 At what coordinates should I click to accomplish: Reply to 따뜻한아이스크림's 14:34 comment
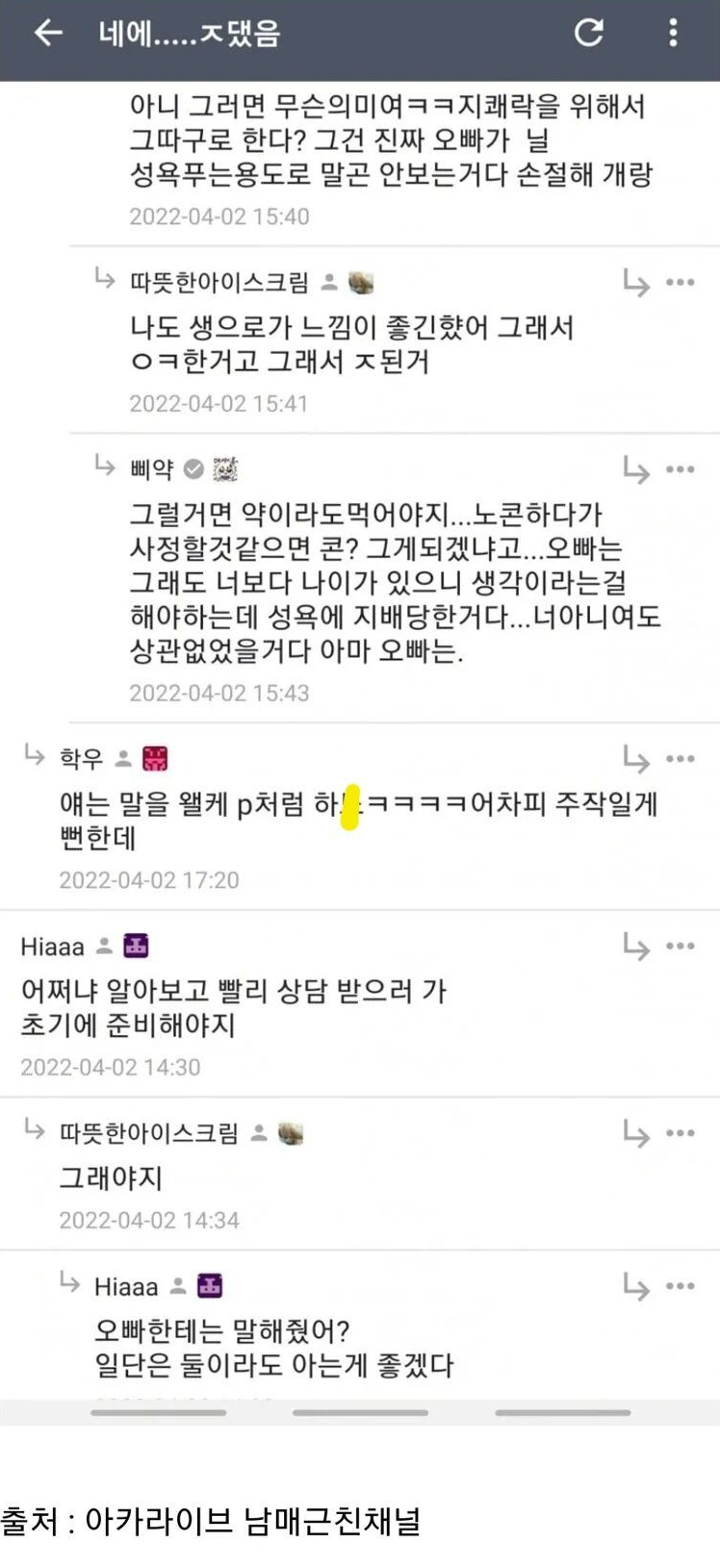pyautogui.click(x=635, y=1133)
